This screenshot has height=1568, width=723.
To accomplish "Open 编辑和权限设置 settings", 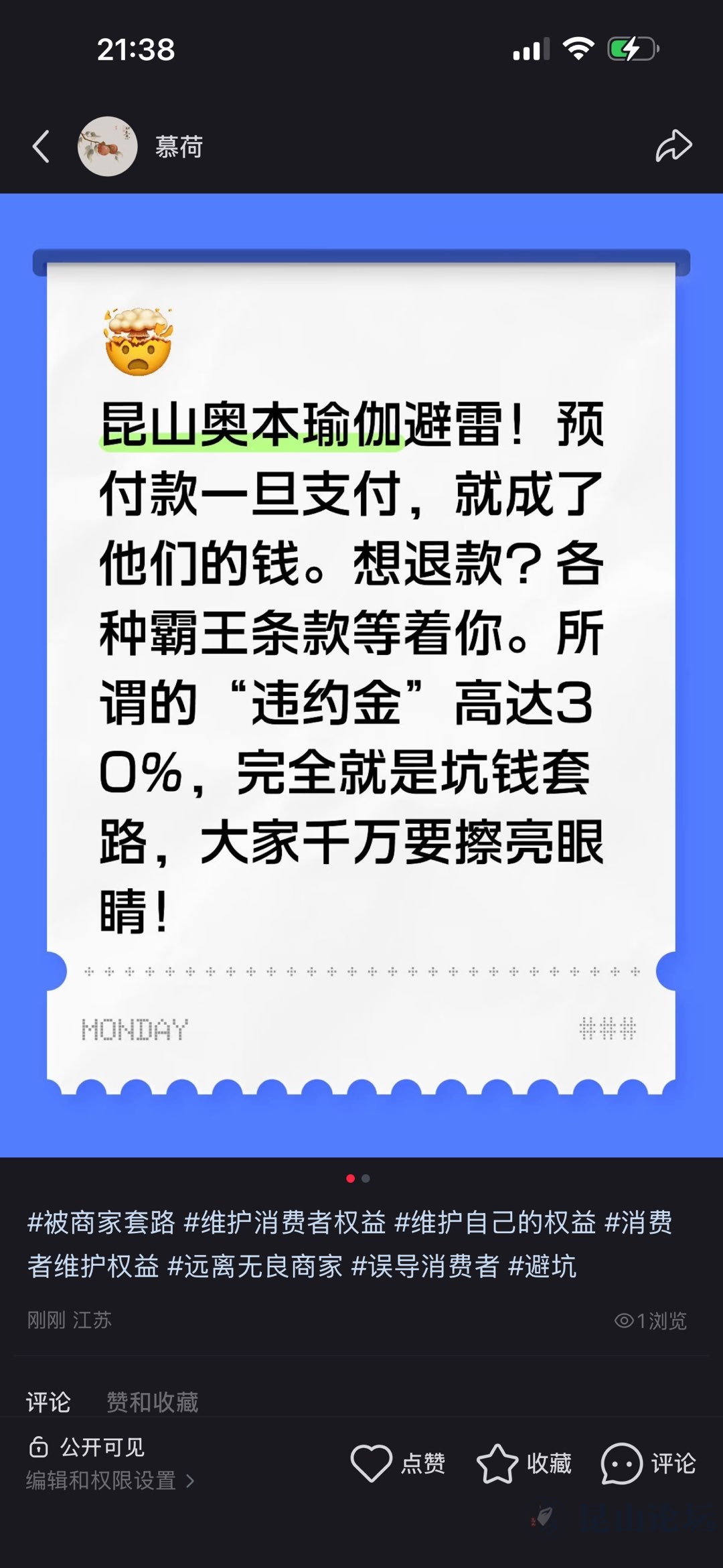I will 110,1480.
